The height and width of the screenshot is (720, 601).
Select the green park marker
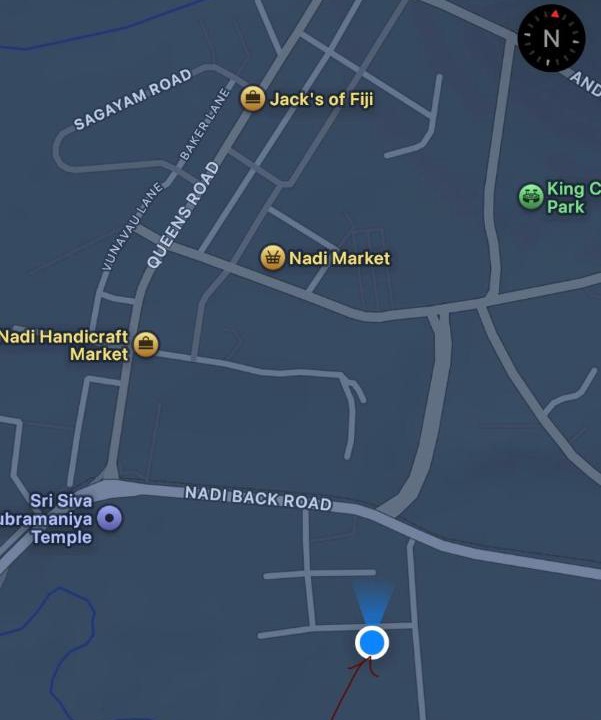(531, 196)
